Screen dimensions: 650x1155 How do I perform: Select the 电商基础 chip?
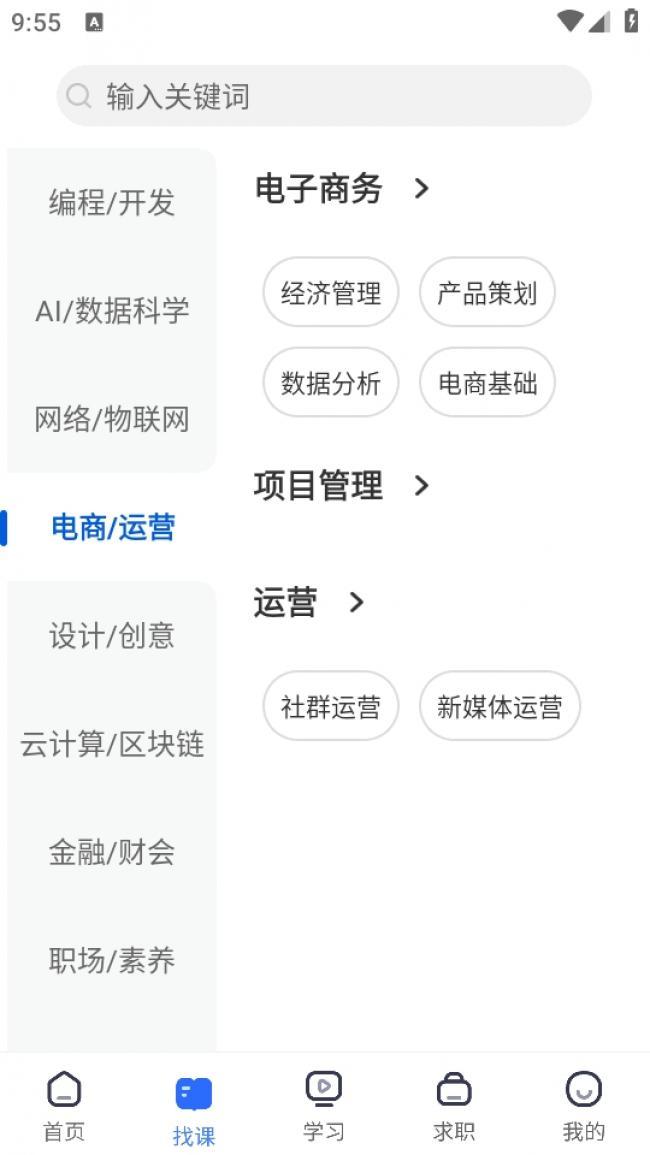[x=487, y=383]
